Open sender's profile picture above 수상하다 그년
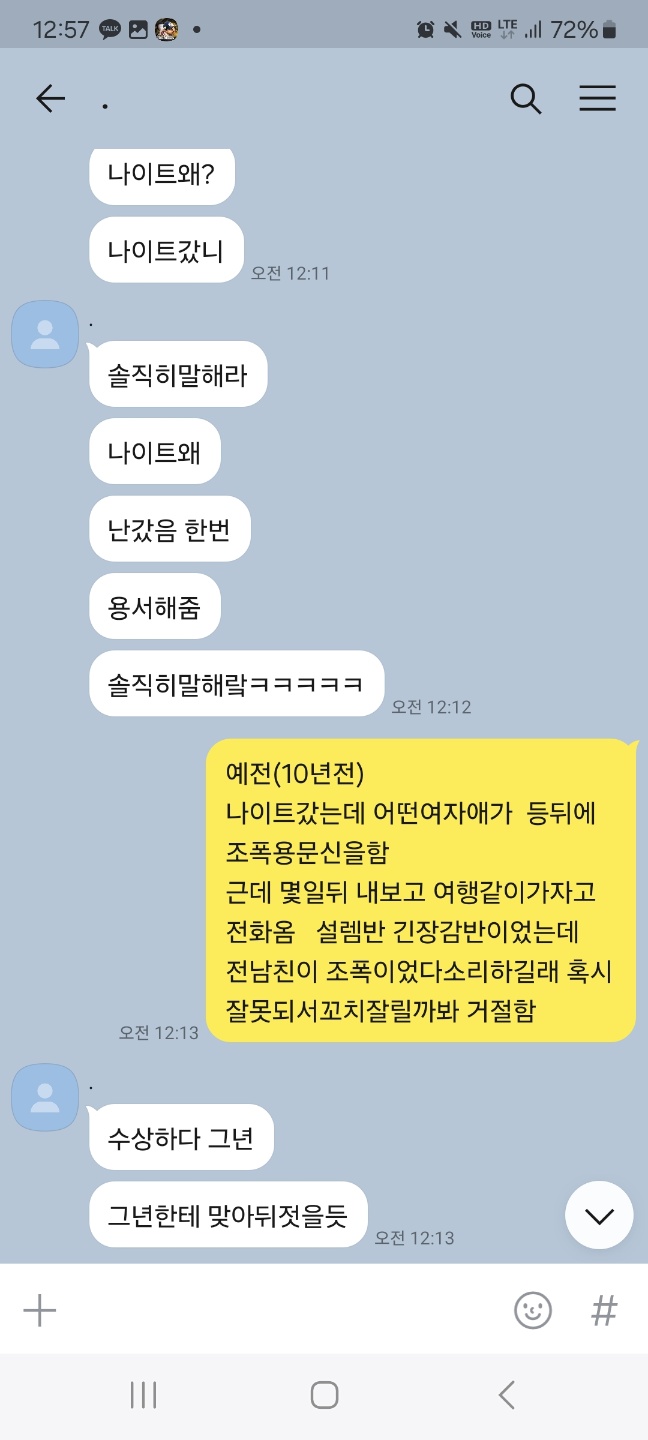Screen dimensions: 648x1440 45,1097
